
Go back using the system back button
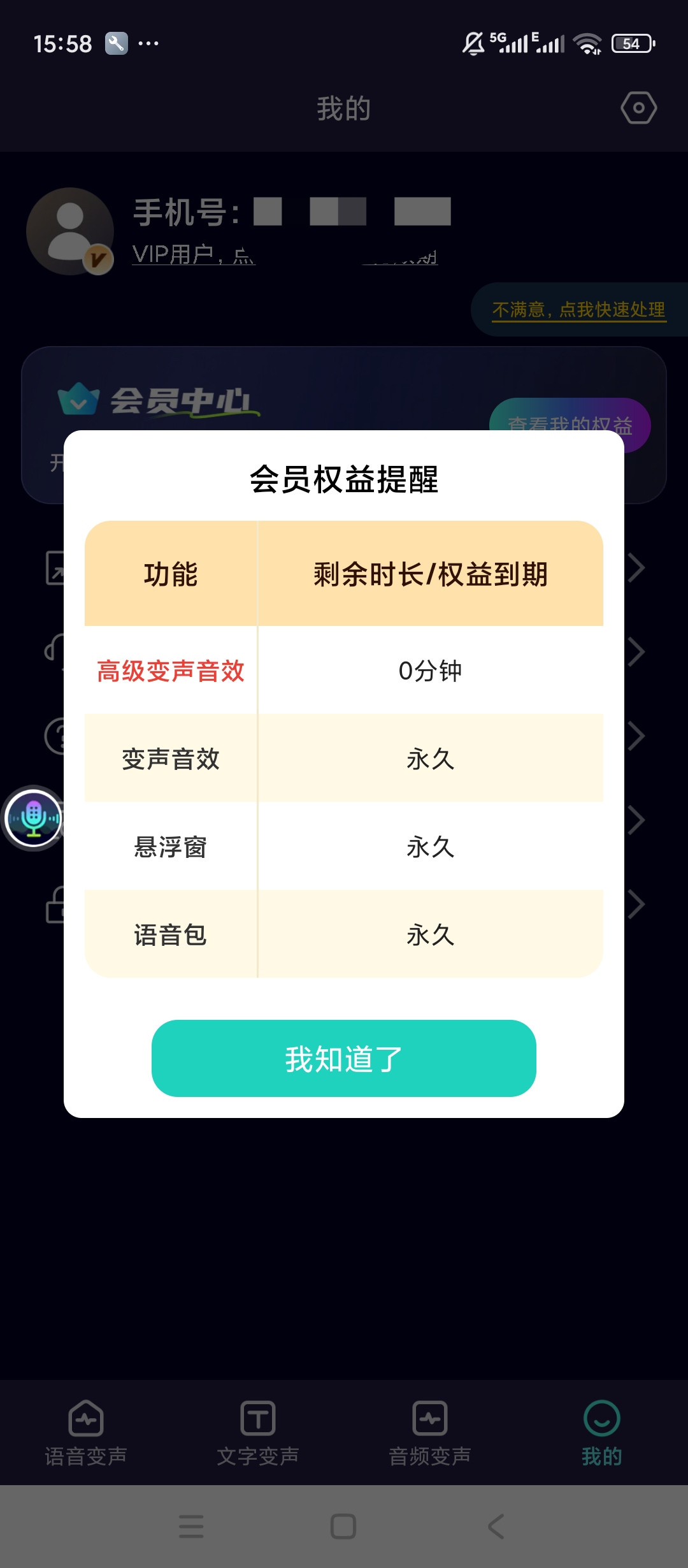coord(496,1527)
